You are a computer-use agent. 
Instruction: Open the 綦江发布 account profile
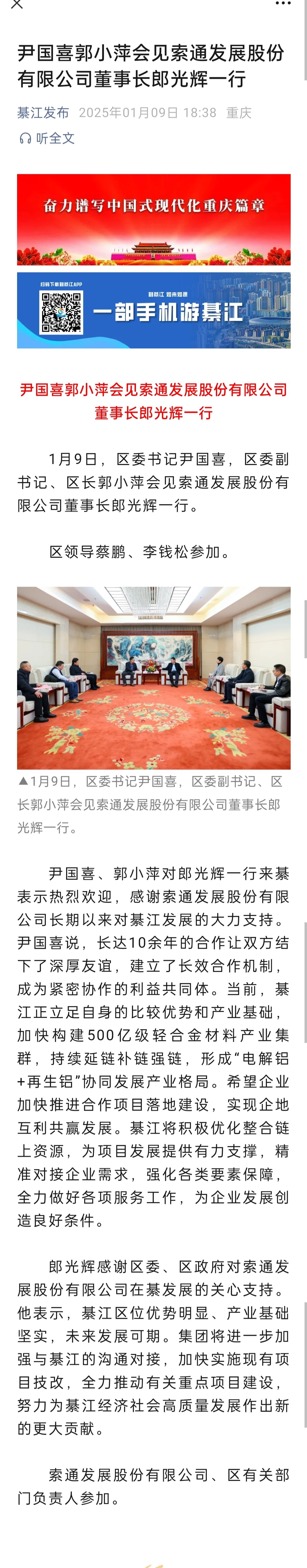click(43, 113)
